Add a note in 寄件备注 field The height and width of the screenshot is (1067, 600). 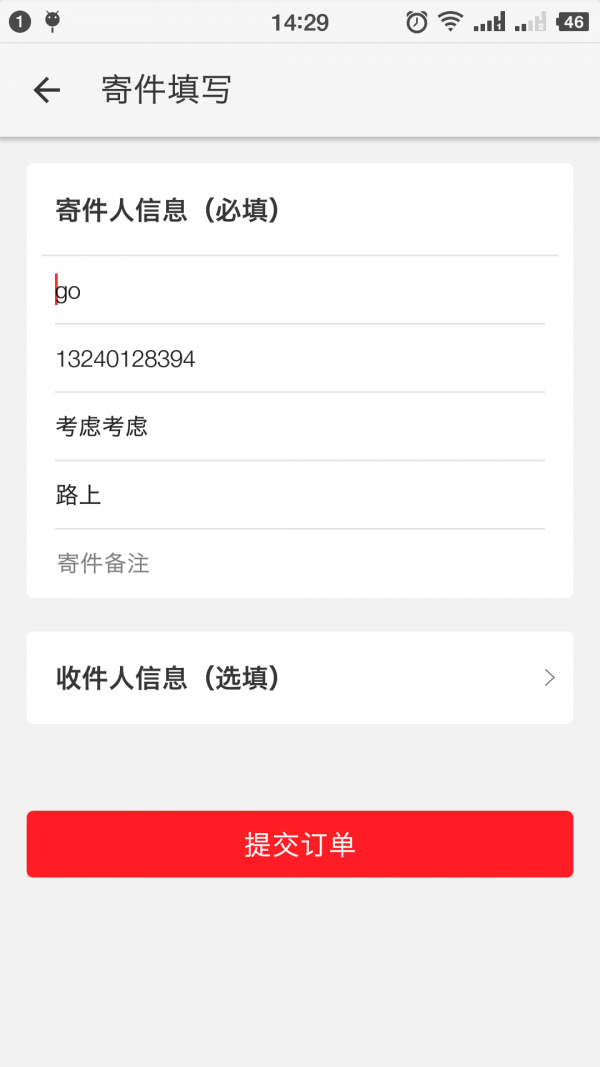tap(300, 564)
